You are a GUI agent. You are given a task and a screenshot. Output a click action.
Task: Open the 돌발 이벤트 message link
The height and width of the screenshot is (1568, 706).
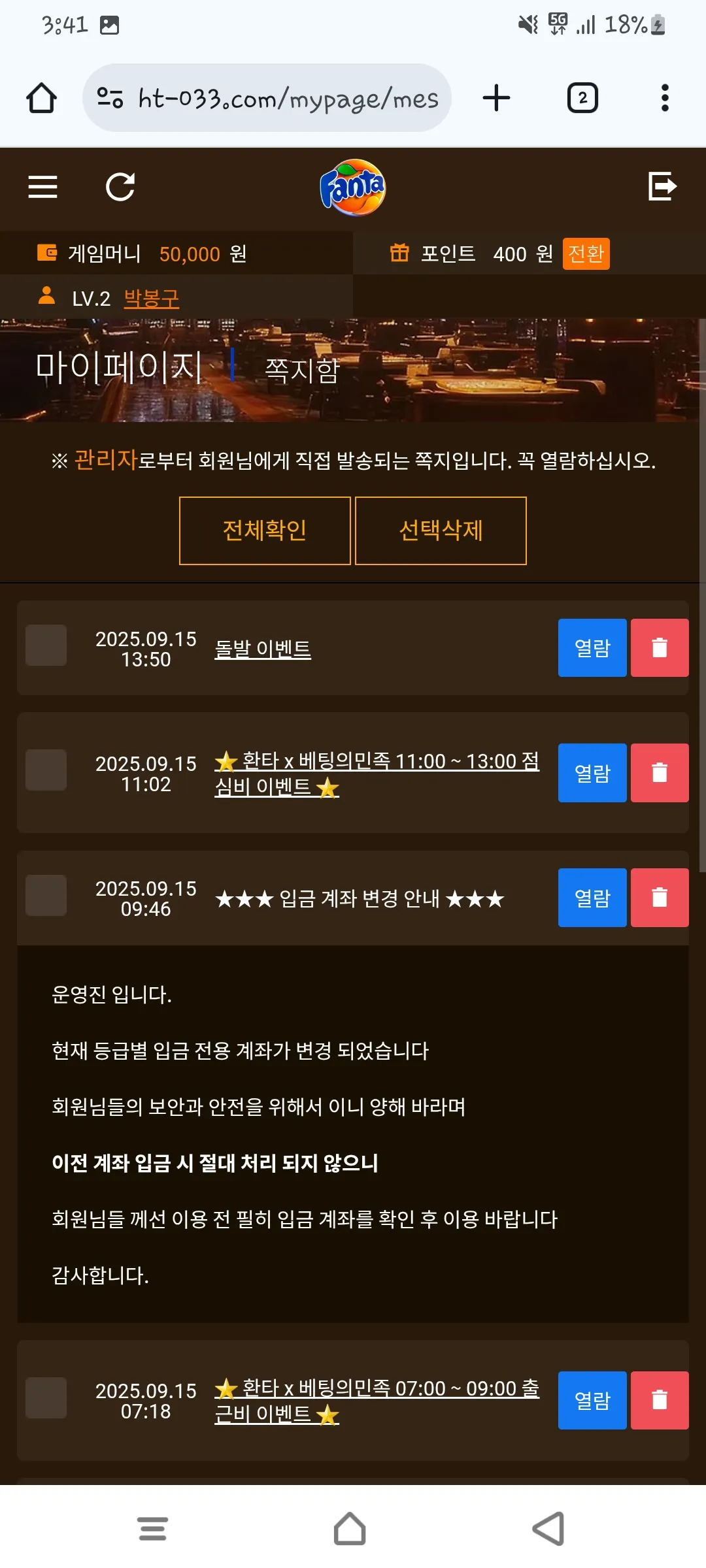[x=263, y=649]
